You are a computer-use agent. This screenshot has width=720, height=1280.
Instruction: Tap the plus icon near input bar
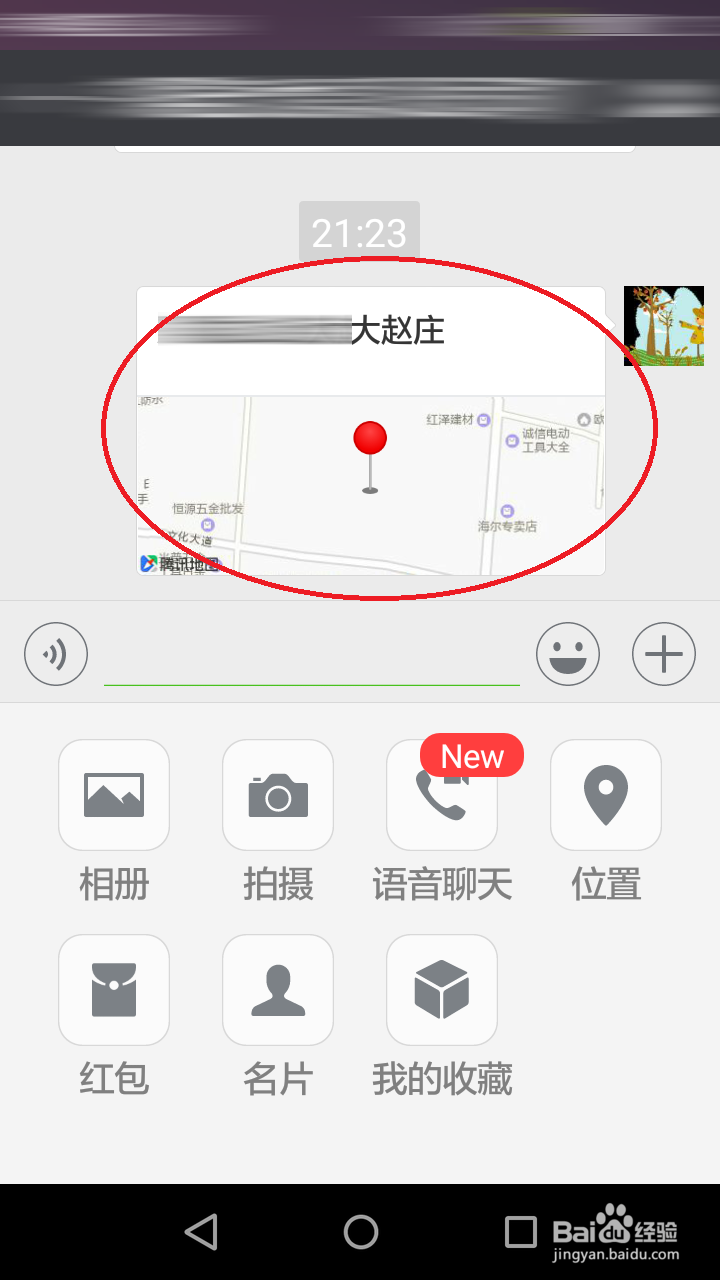tap(663, 653)
